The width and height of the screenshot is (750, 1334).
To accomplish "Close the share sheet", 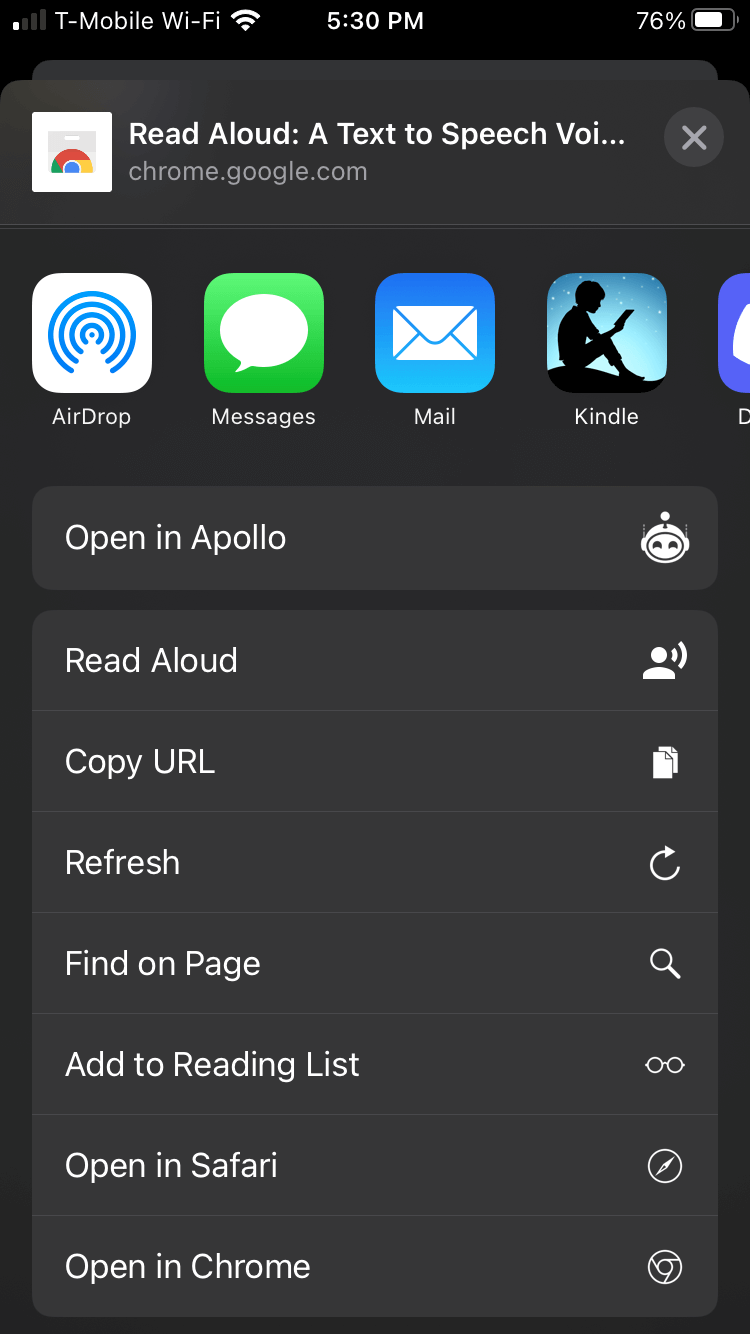I will coord(693,137).
